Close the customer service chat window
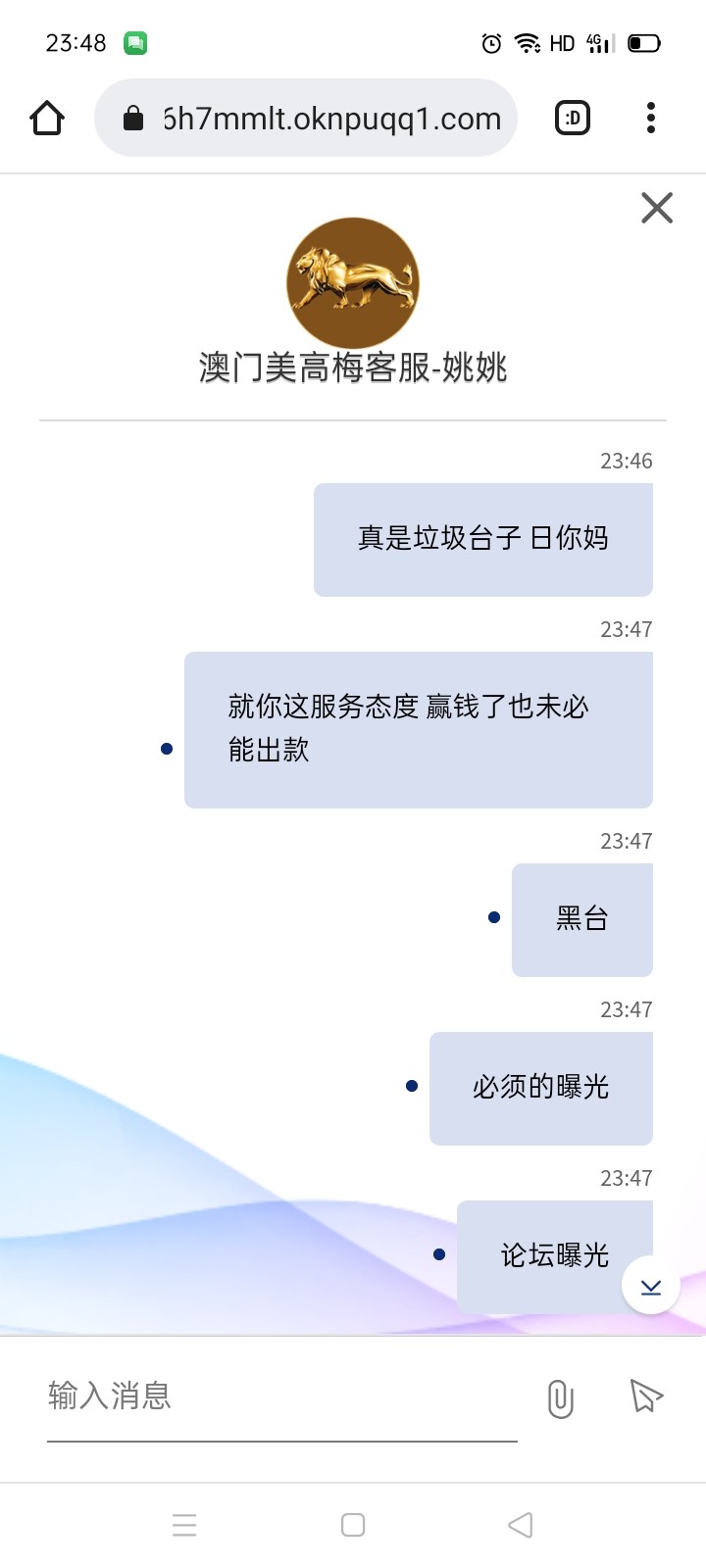 coord(656,208)
